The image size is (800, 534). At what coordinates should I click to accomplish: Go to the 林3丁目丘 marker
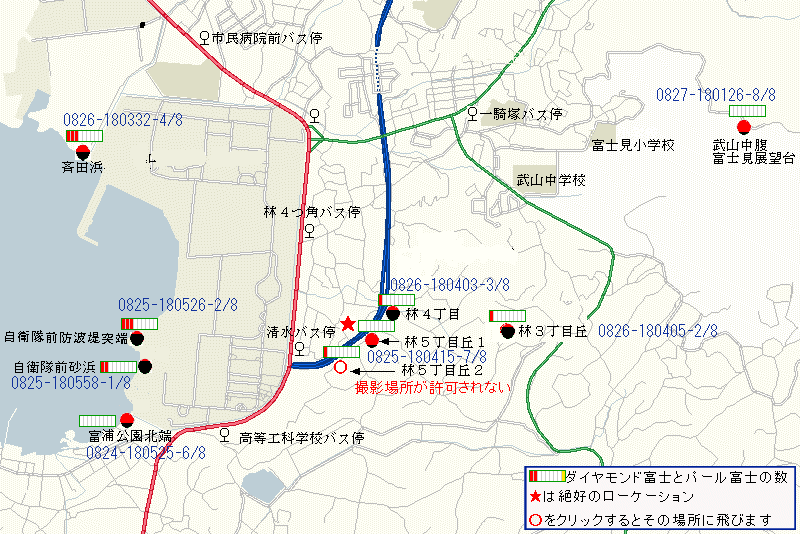point(508,331)
